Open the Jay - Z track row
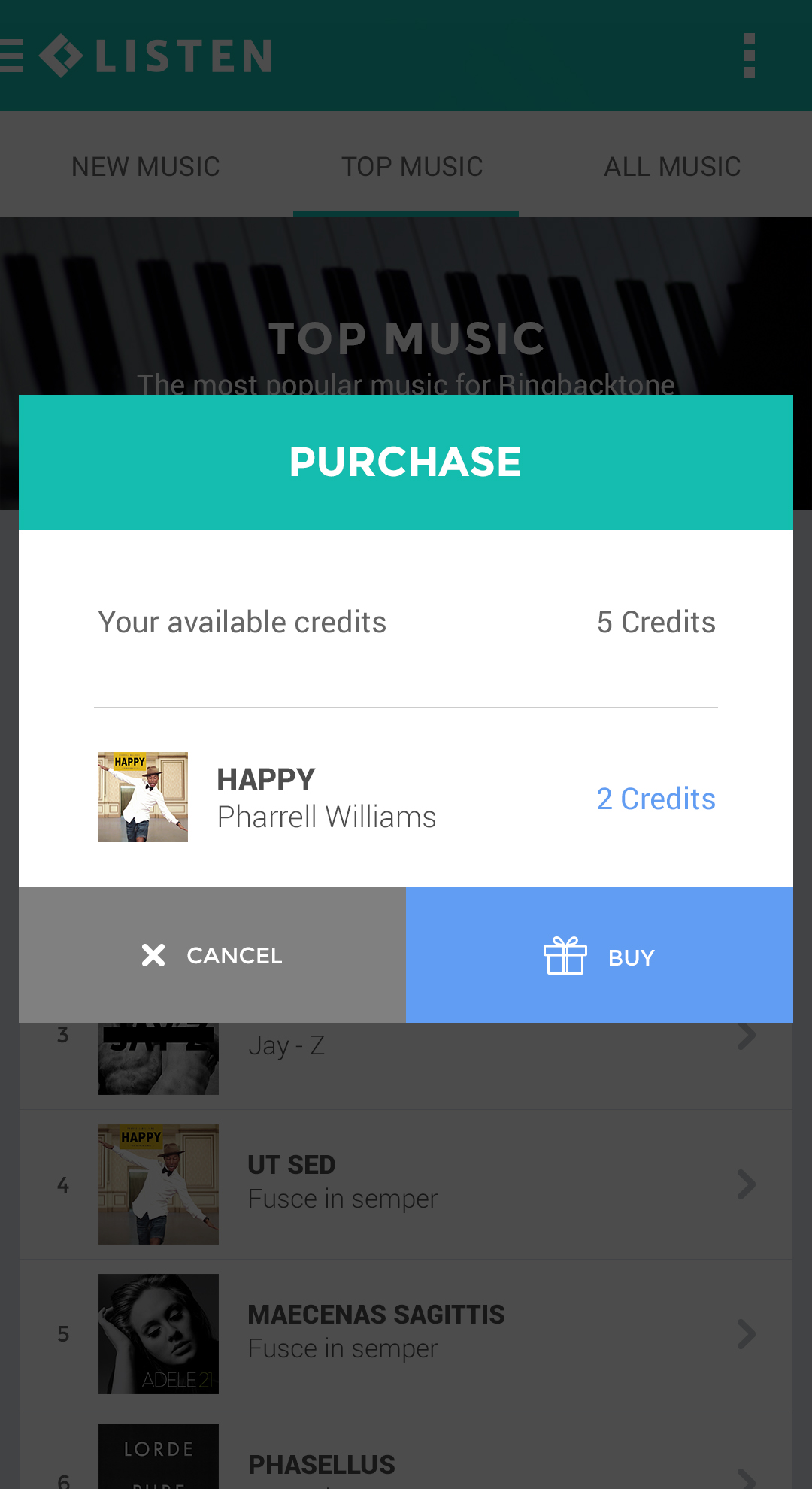 pyautogui.click(x=406, y=1066)
